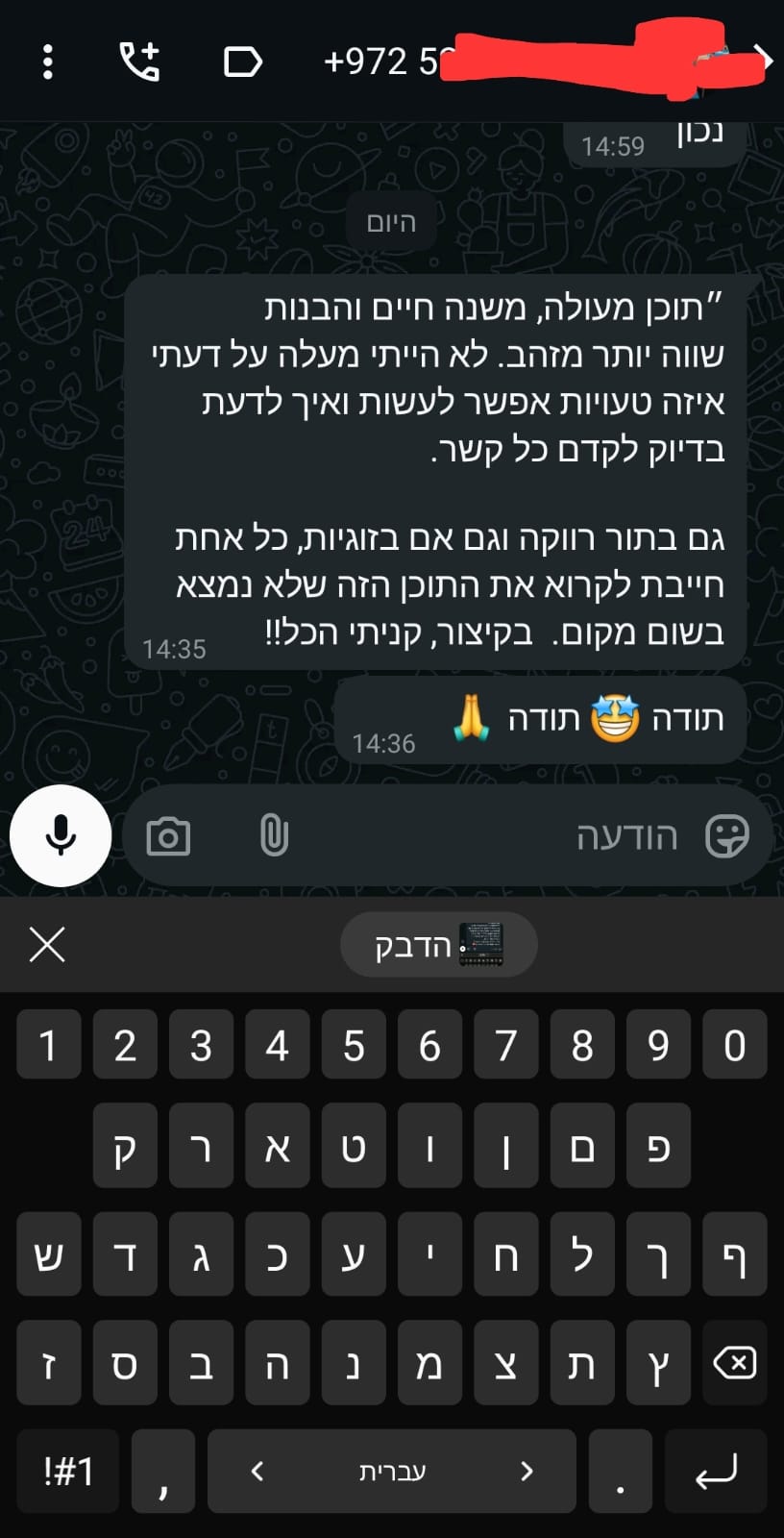Switch to symbols keyboard with !#1
Image resolution: width=784 pixels, height=1538 pixels.
(68, 1471)
